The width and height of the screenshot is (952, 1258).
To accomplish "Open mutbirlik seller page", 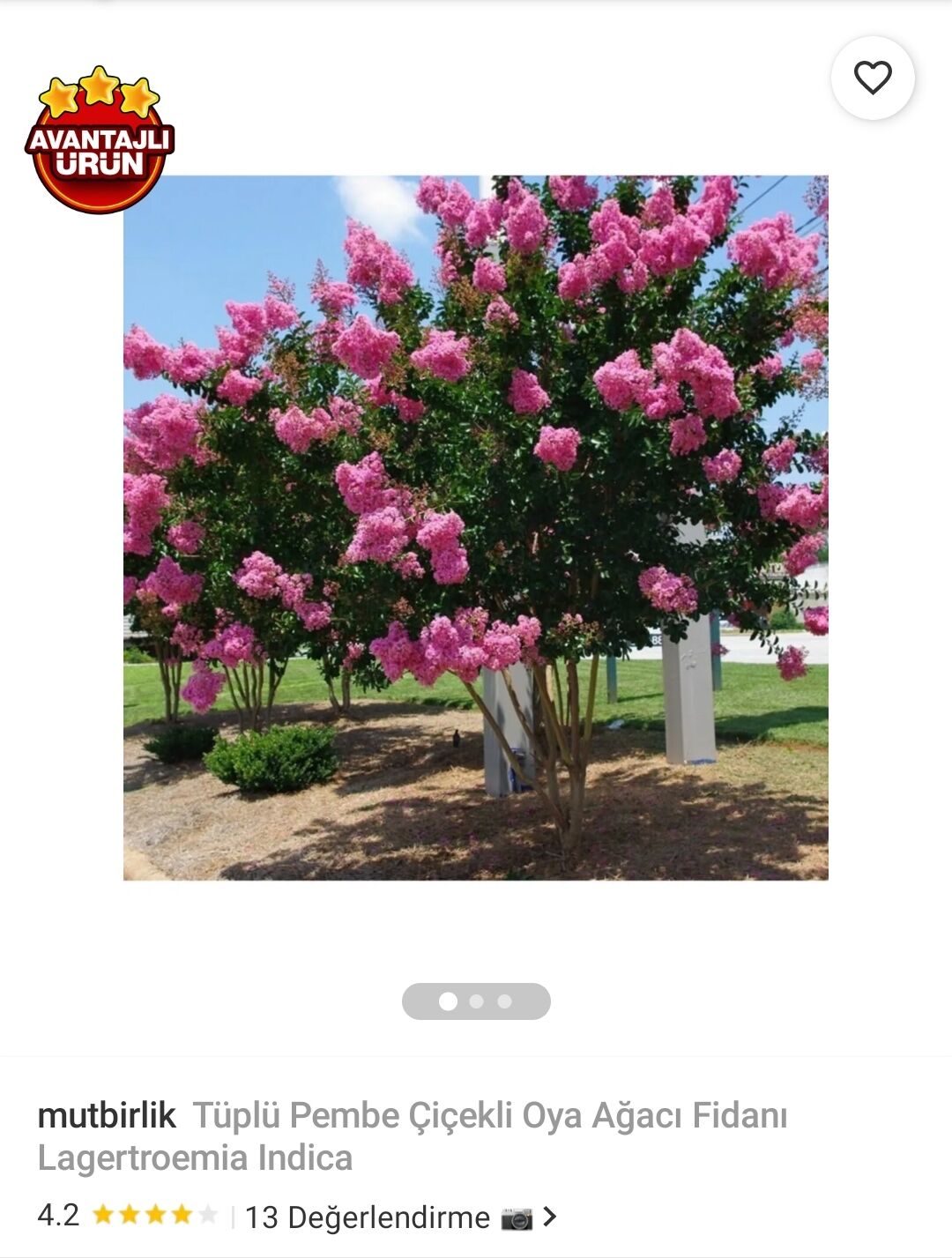I will point(107,1115).
